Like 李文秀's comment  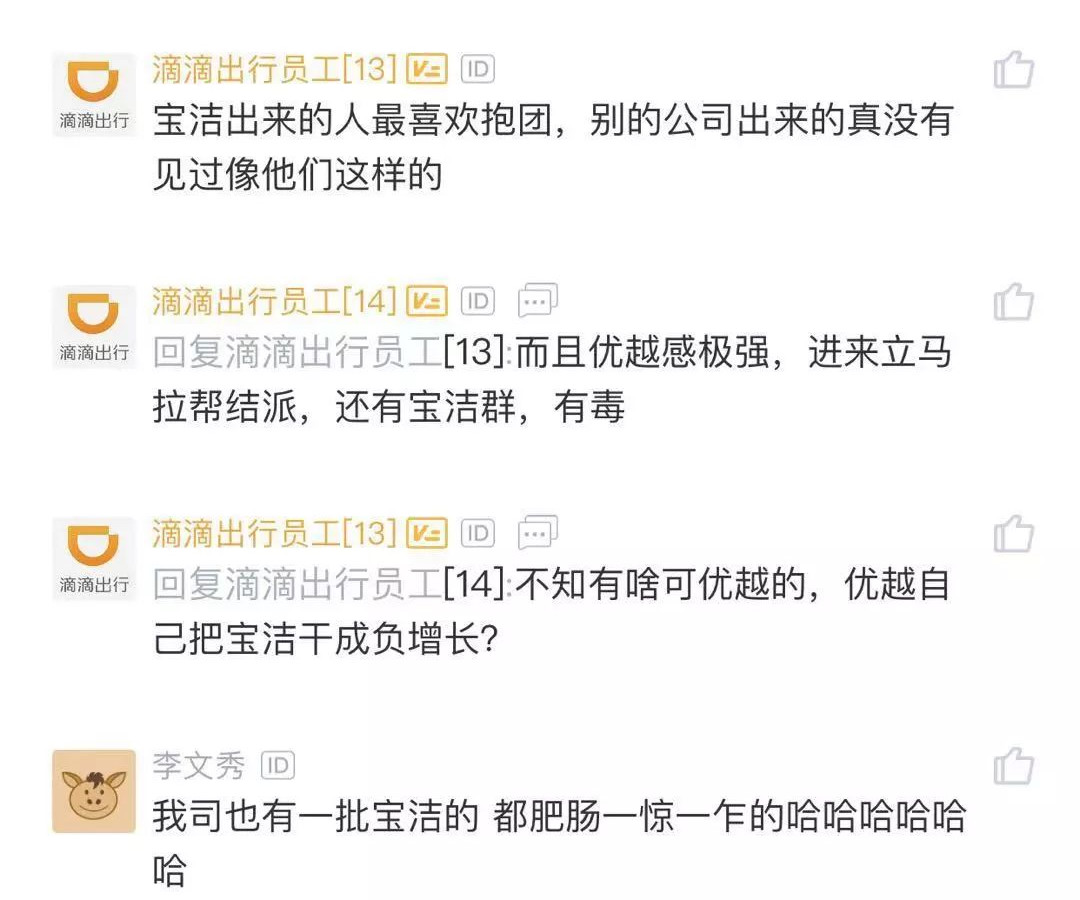tap(1012, 767)
